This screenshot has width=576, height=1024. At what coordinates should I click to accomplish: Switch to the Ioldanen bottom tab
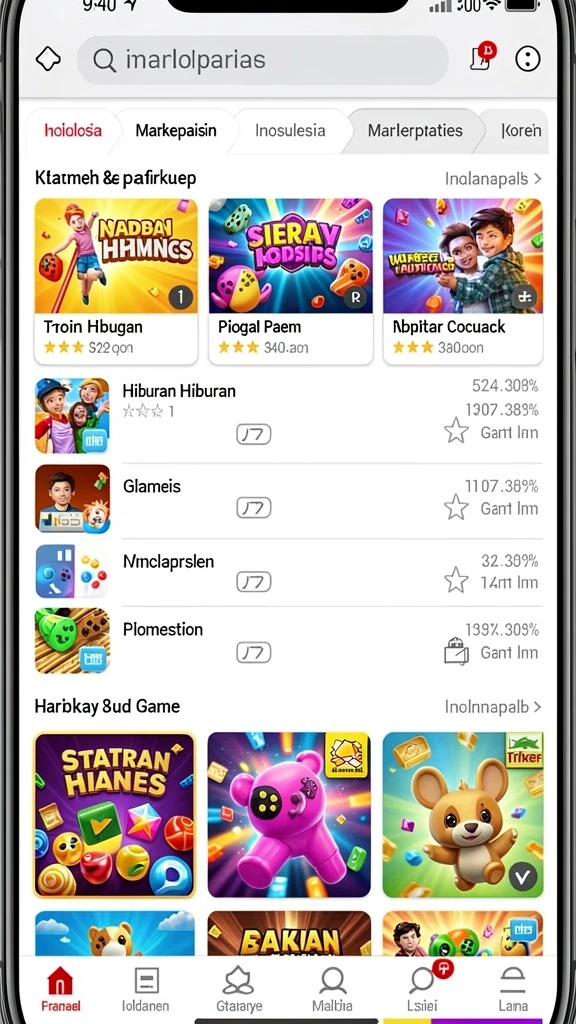tap(145, 989)
